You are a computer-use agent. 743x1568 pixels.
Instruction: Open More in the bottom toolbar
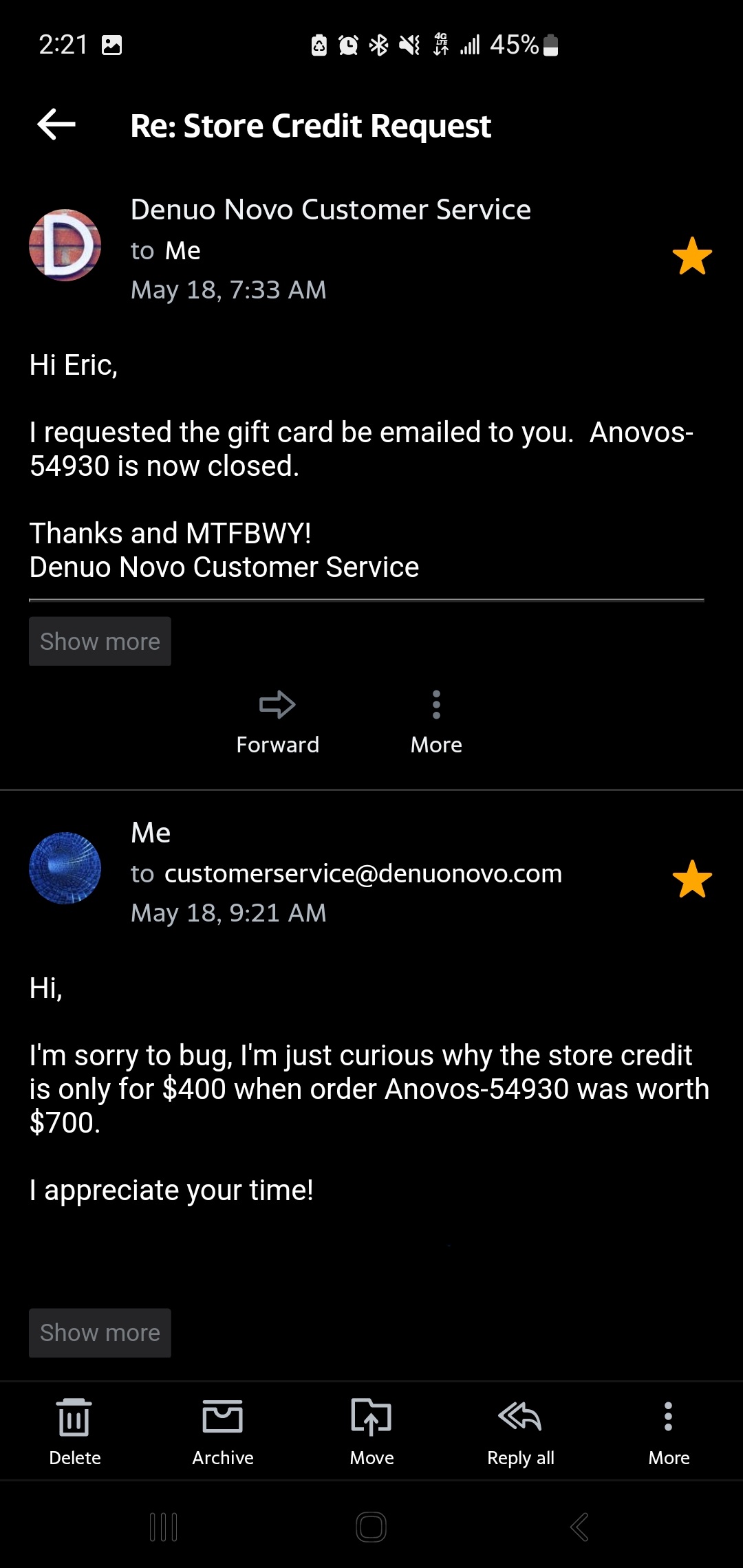click(x=669, y=1432)
